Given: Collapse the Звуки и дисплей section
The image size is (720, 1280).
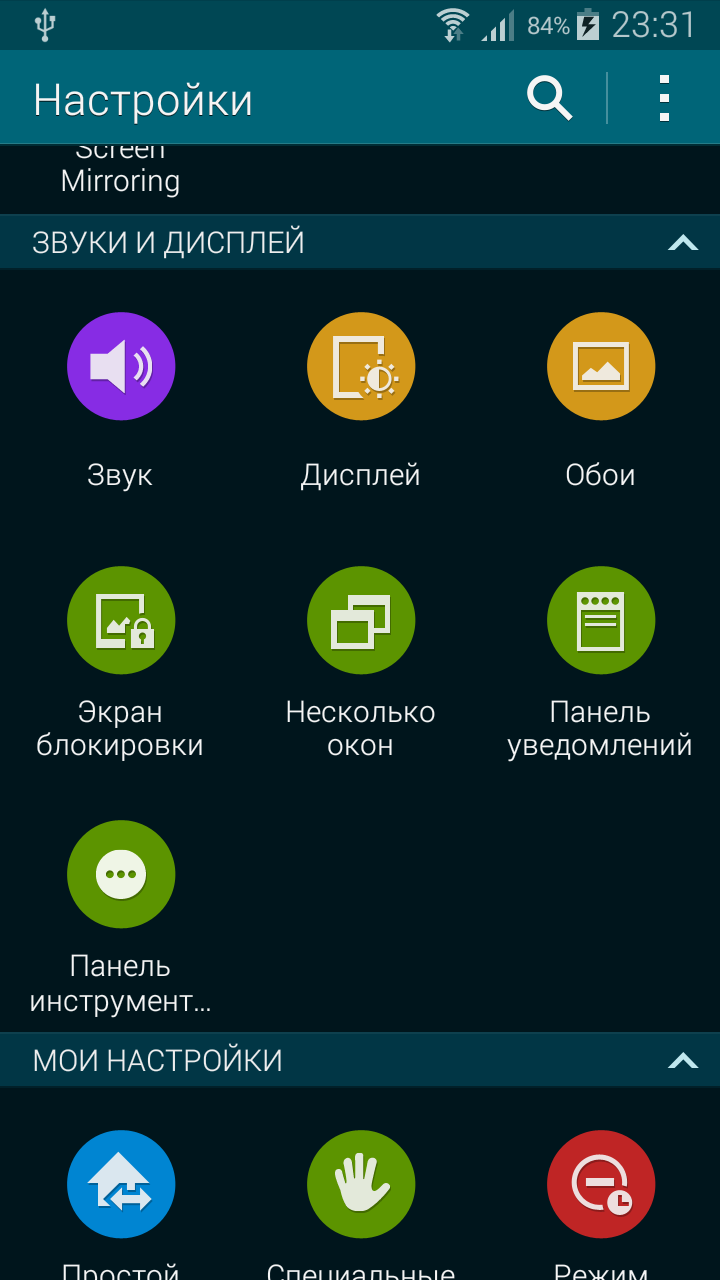Looking at the screenshot, I should tap(683, 242).
